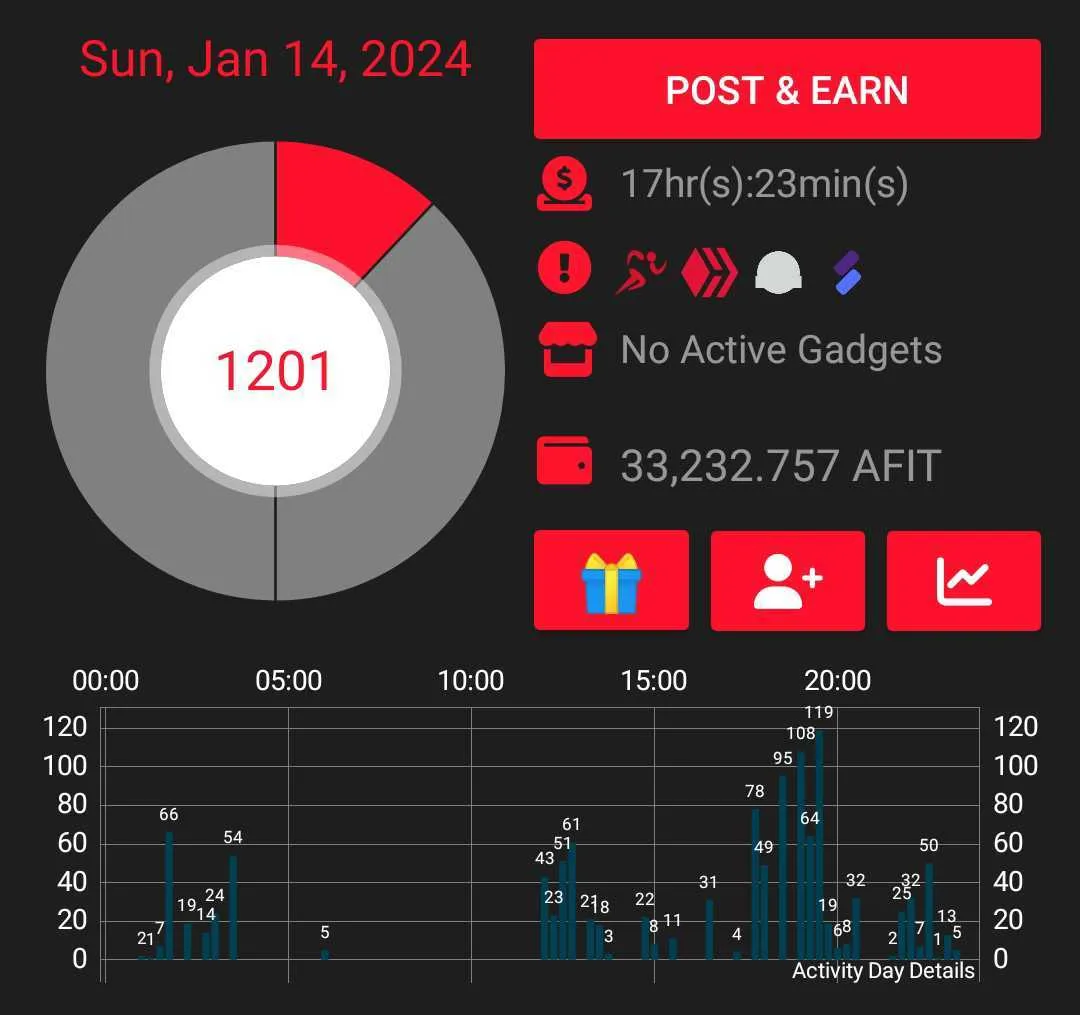Open the activity chart button
Viewport: 1080px width, 1015px height.
click(964, 581)
